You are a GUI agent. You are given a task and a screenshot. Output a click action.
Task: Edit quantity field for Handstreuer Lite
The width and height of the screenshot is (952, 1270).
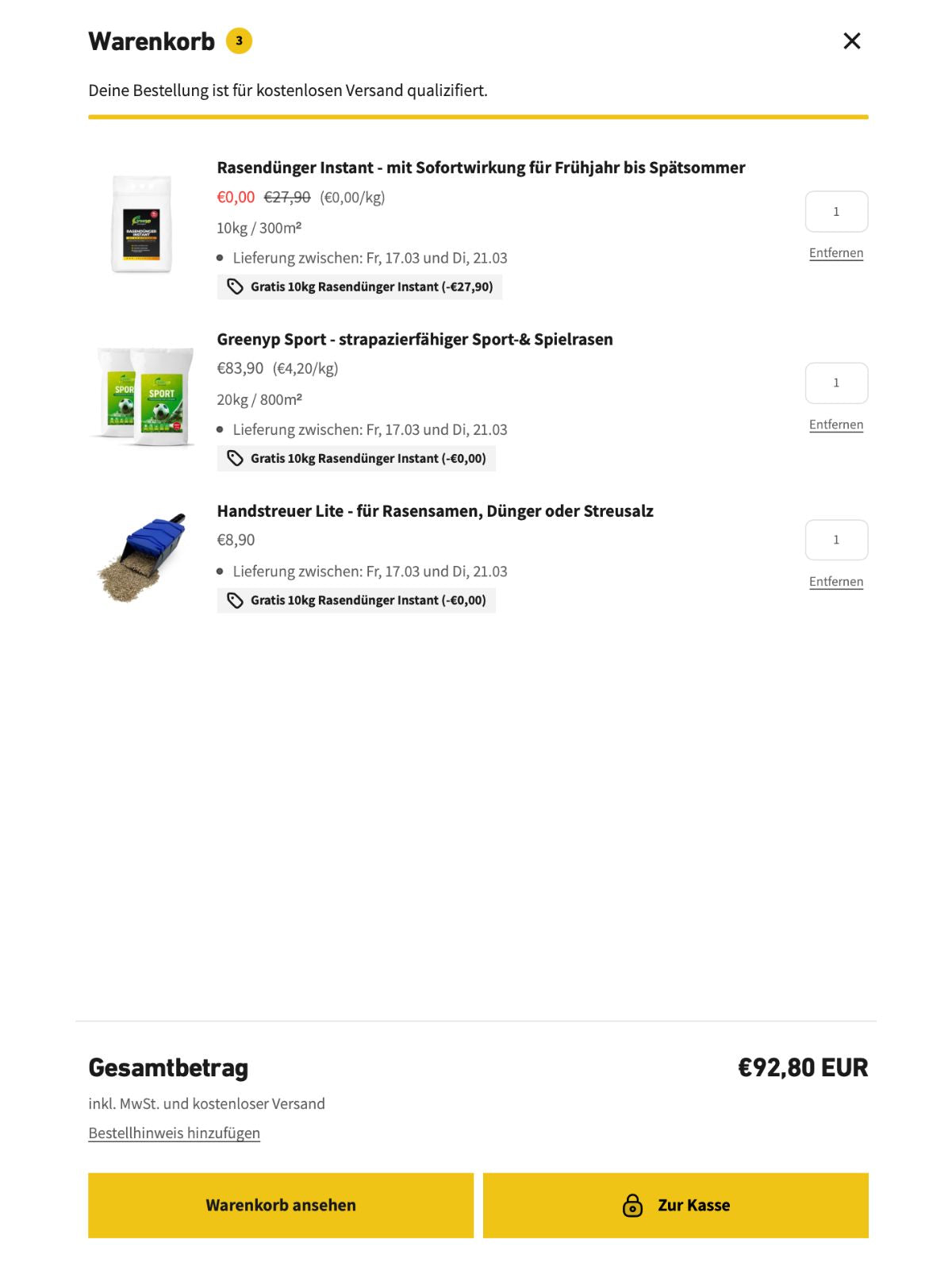[835, 540]
